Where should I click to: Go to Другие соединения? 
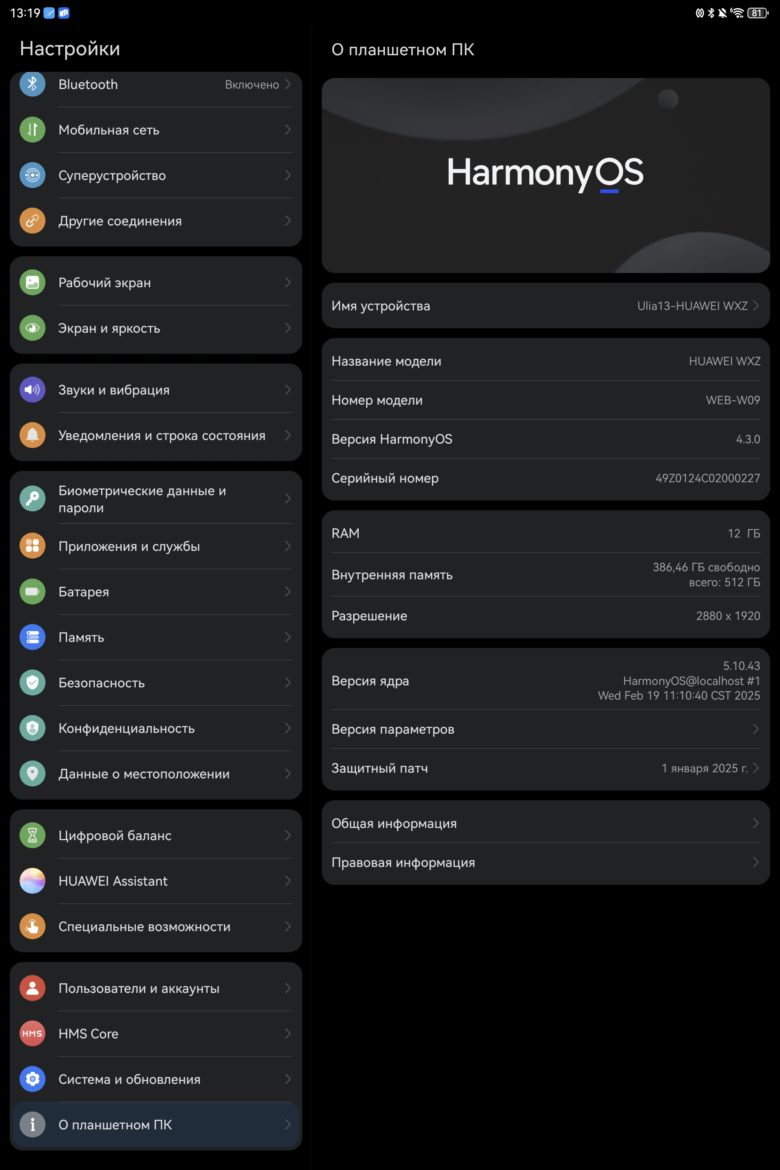(x=155, y=221)
